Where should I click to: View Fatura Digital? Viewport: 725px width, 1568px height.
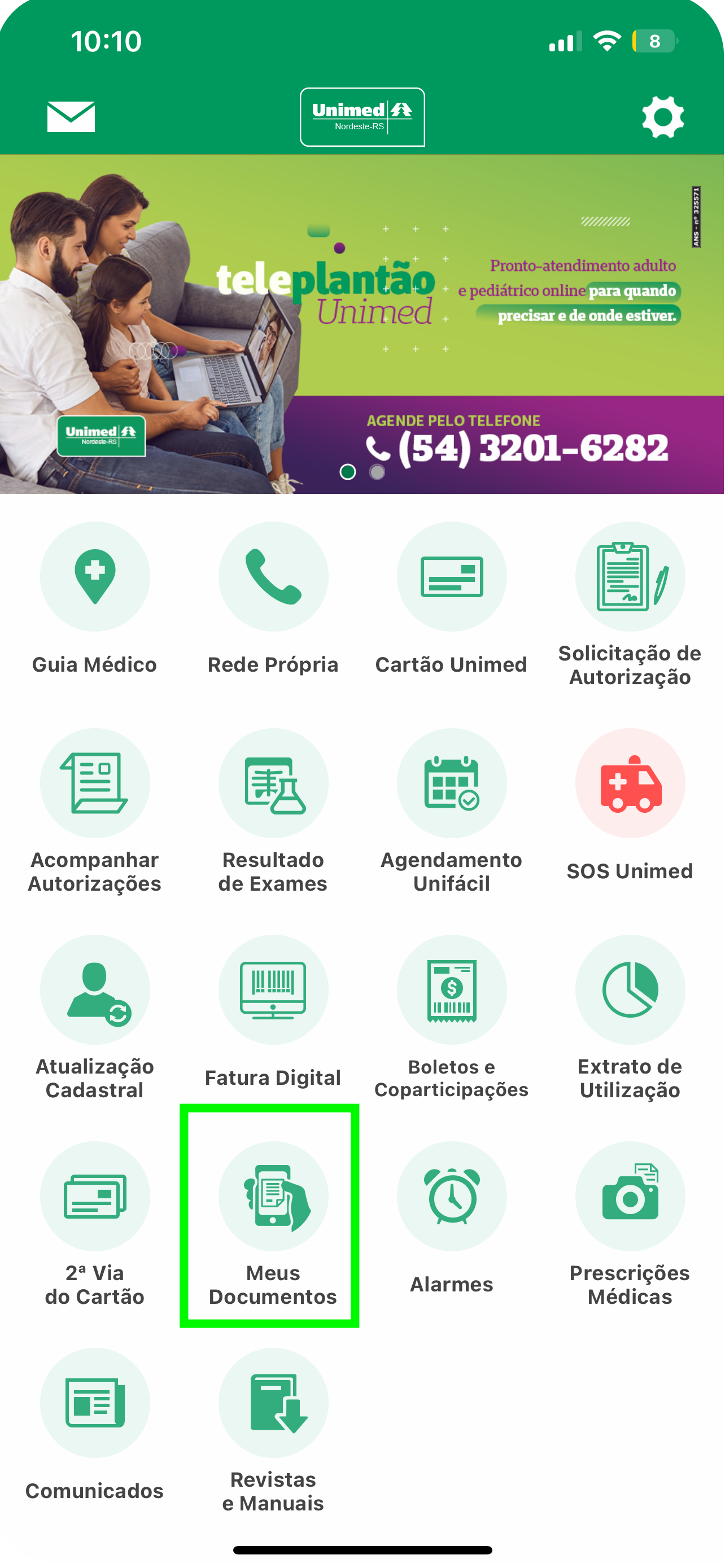[273, 990]
